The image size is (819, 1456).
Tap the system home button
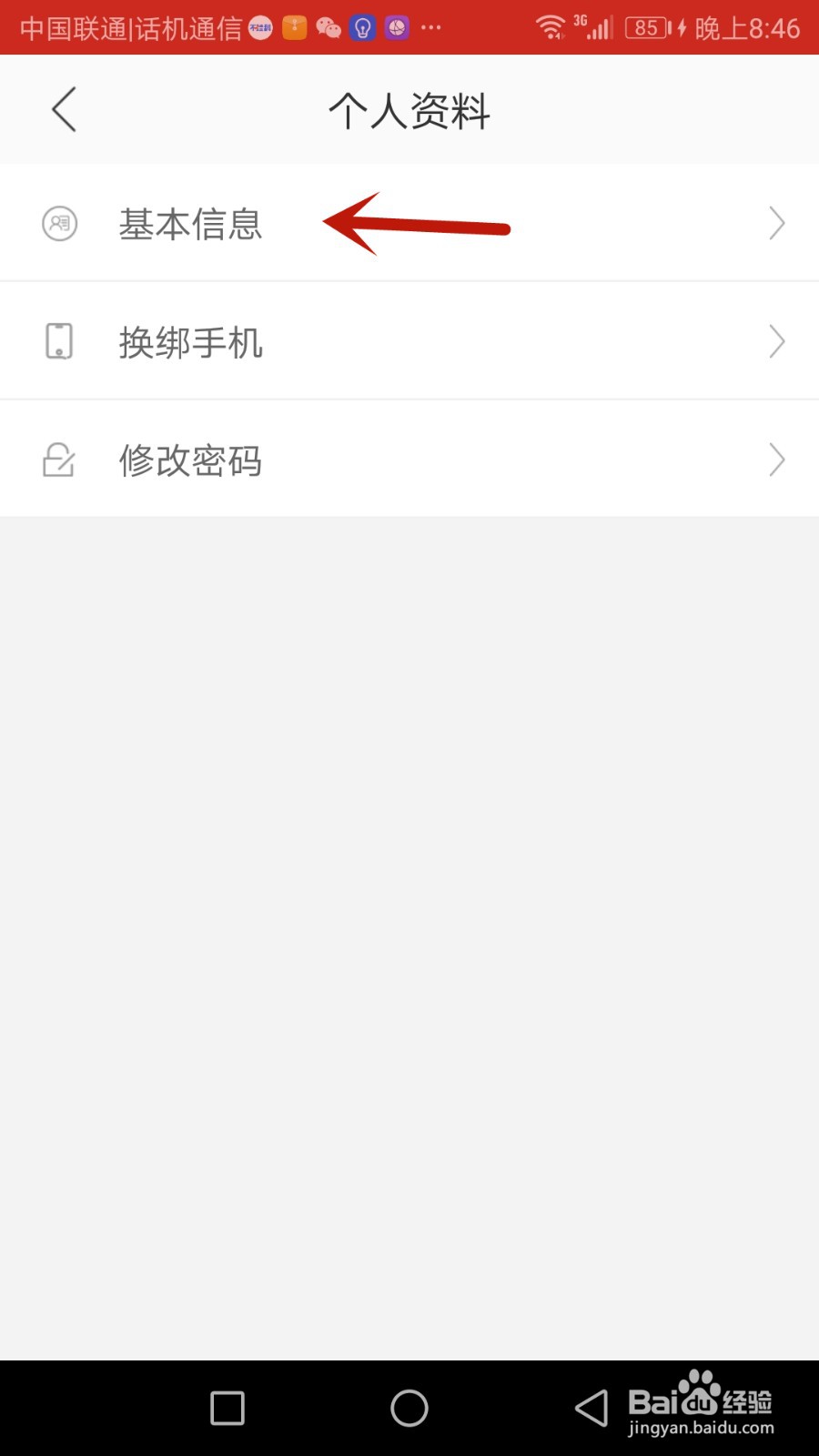(x=409, y=1408)
